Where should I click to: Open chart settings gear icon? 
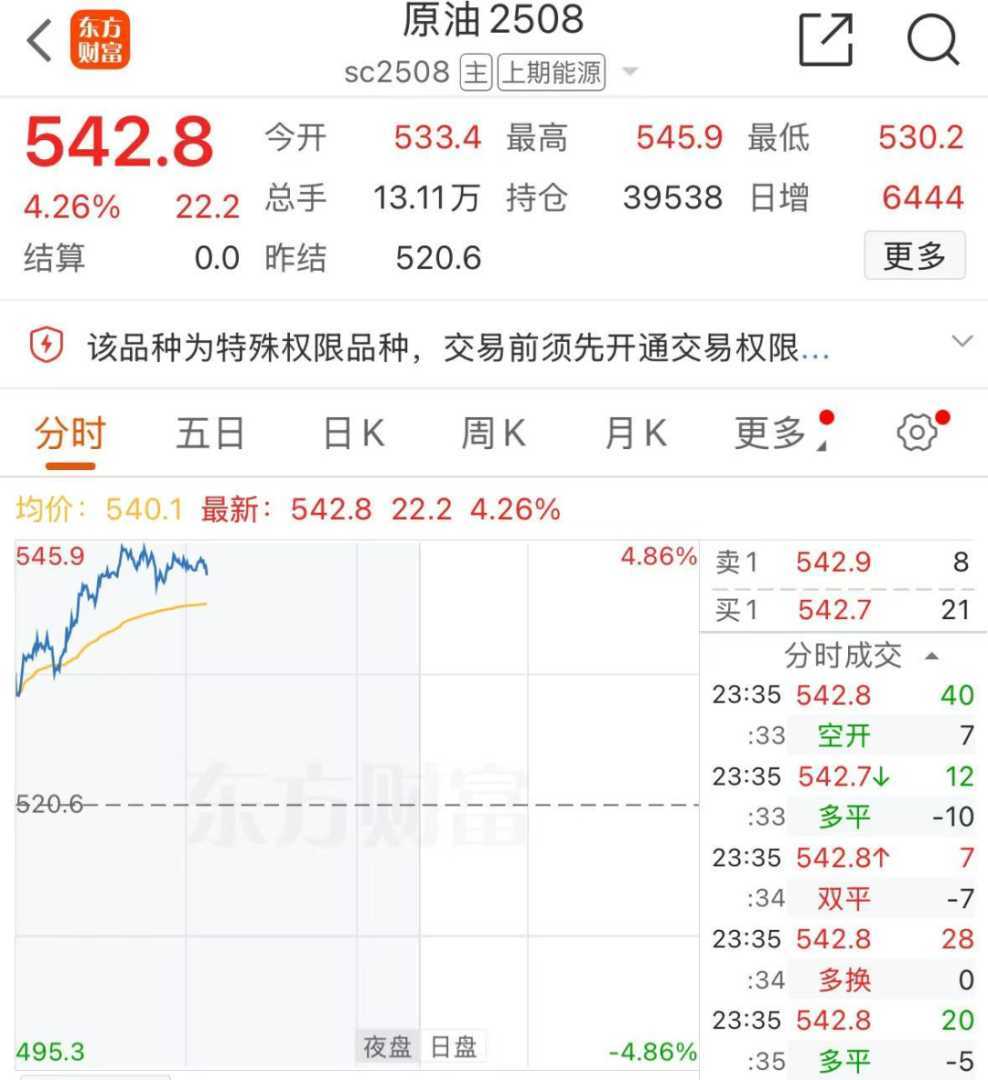click(916, 433)
